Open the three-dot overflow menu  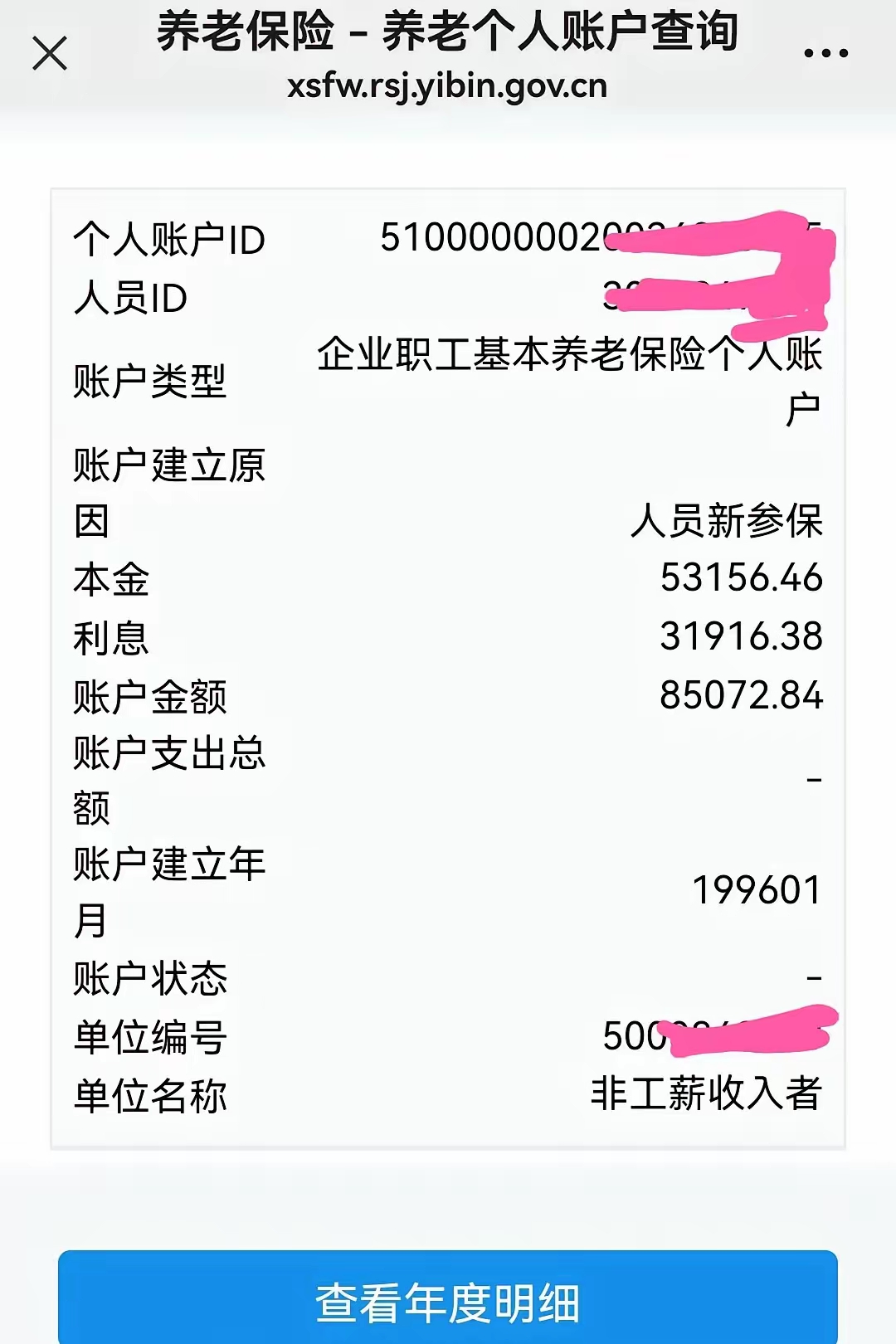coord(825,54)
